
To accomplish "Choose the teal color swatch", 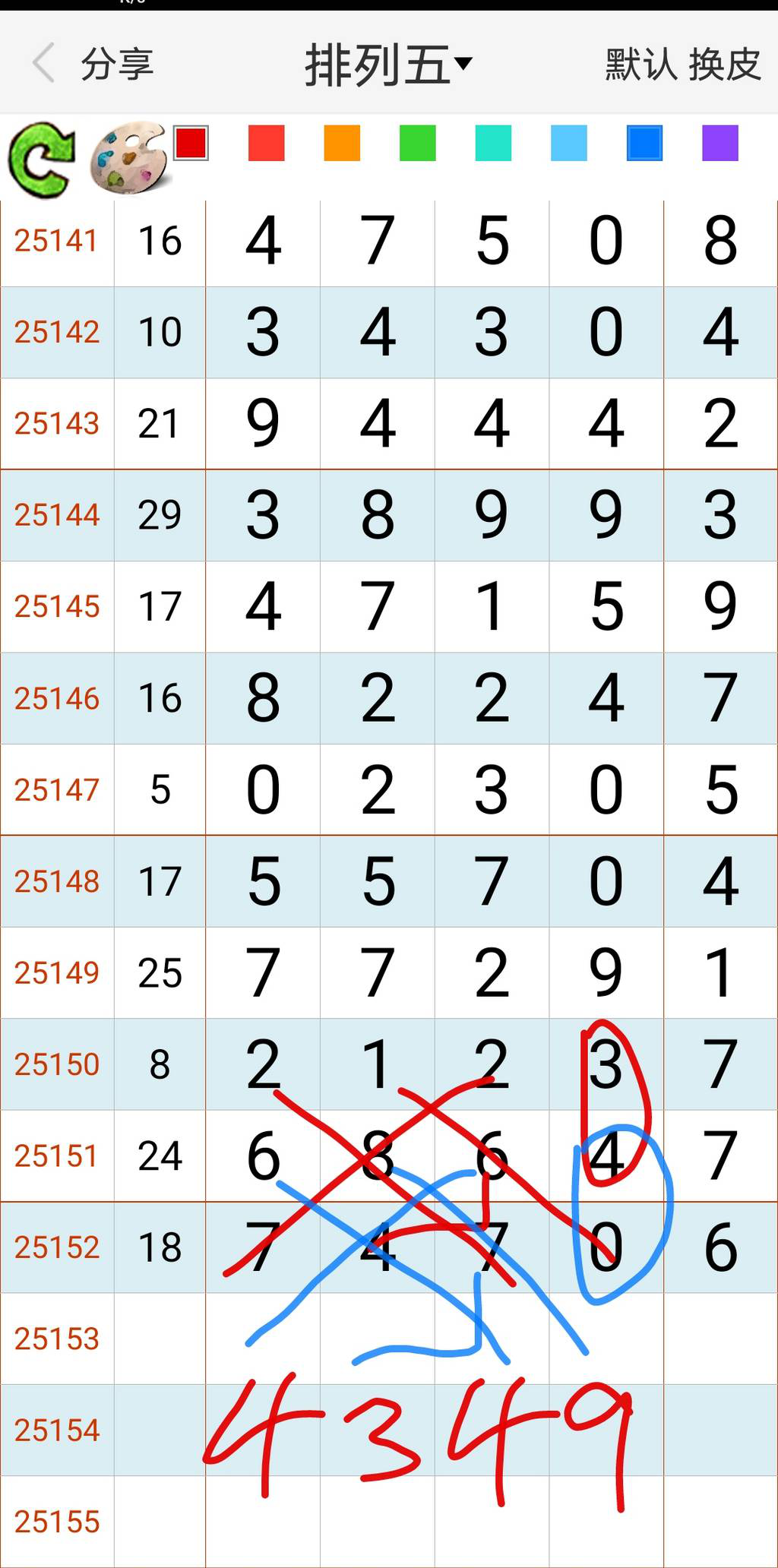I will tap(493, 143).
